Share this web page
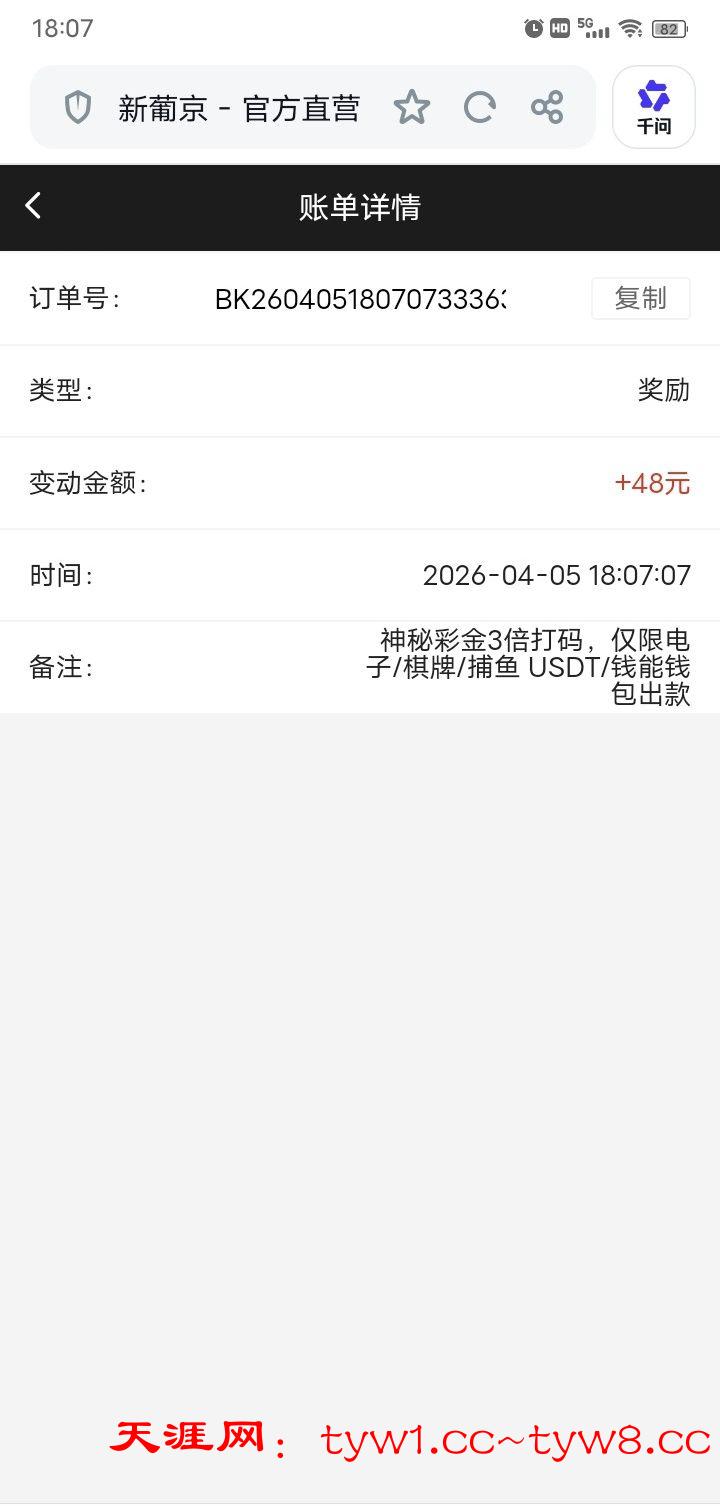The height and width of the screenshot is (1506, 720). 547,107
